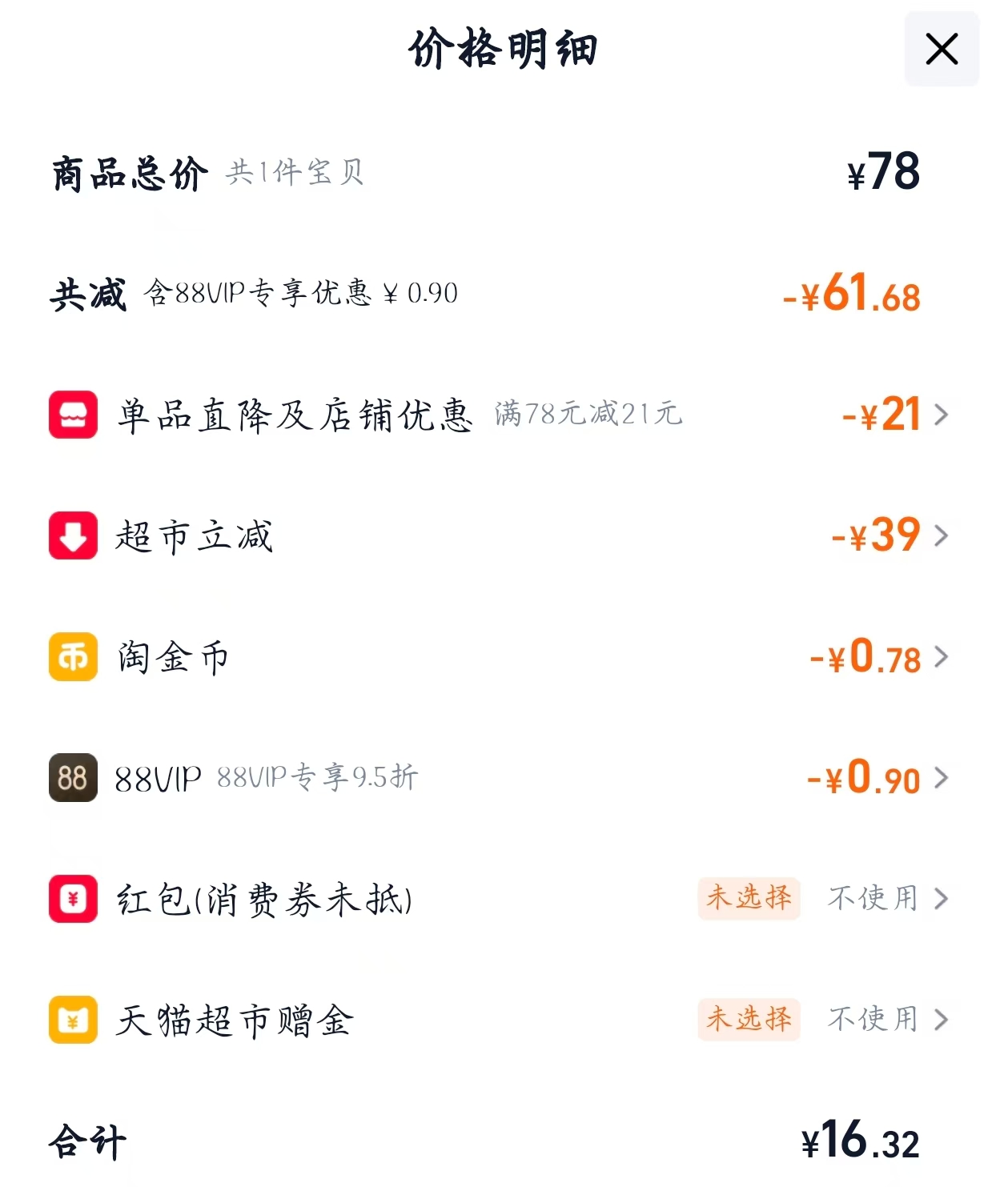
Task: Select the red down-arrow icon for 超市立减
Action: click(73, 537)
